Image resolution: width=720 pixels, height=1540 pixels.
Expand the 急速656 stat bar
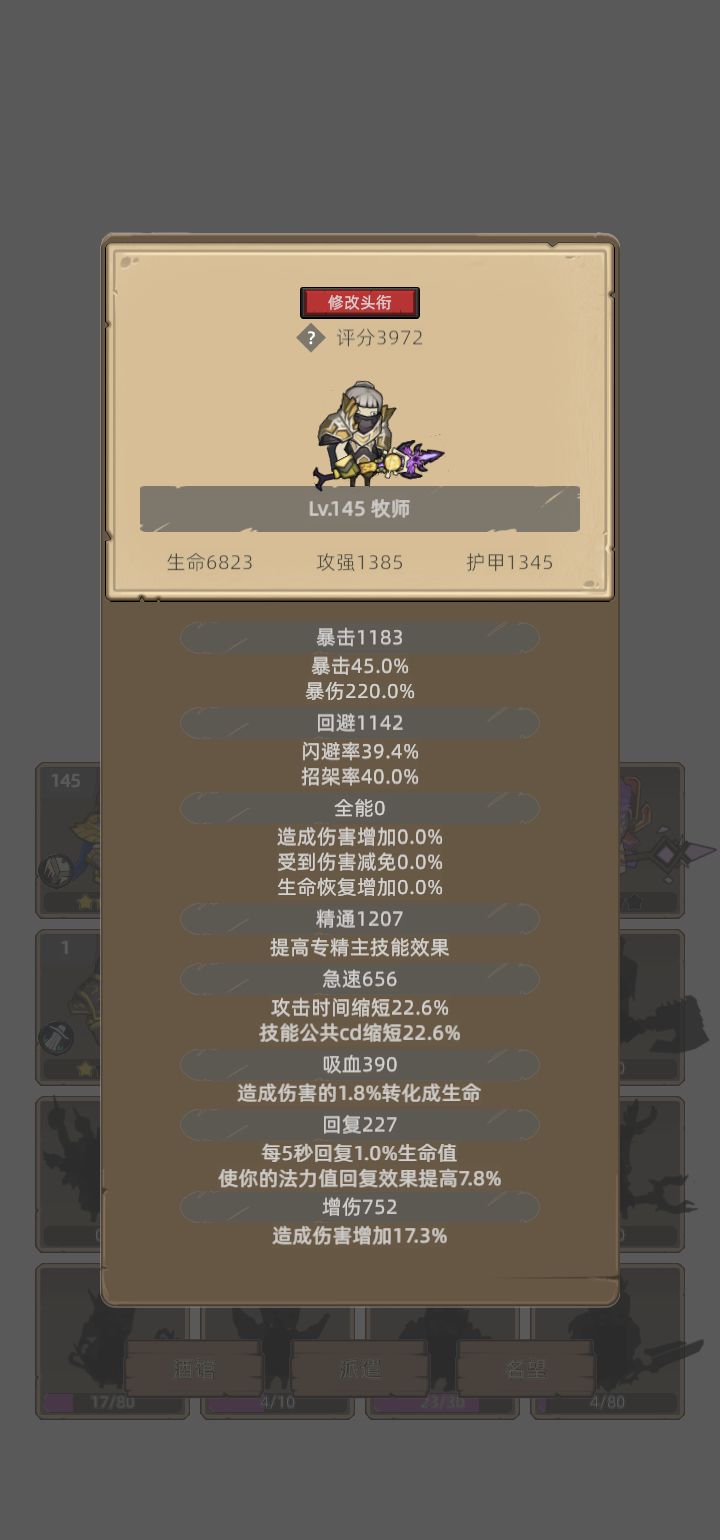(359, 978)
